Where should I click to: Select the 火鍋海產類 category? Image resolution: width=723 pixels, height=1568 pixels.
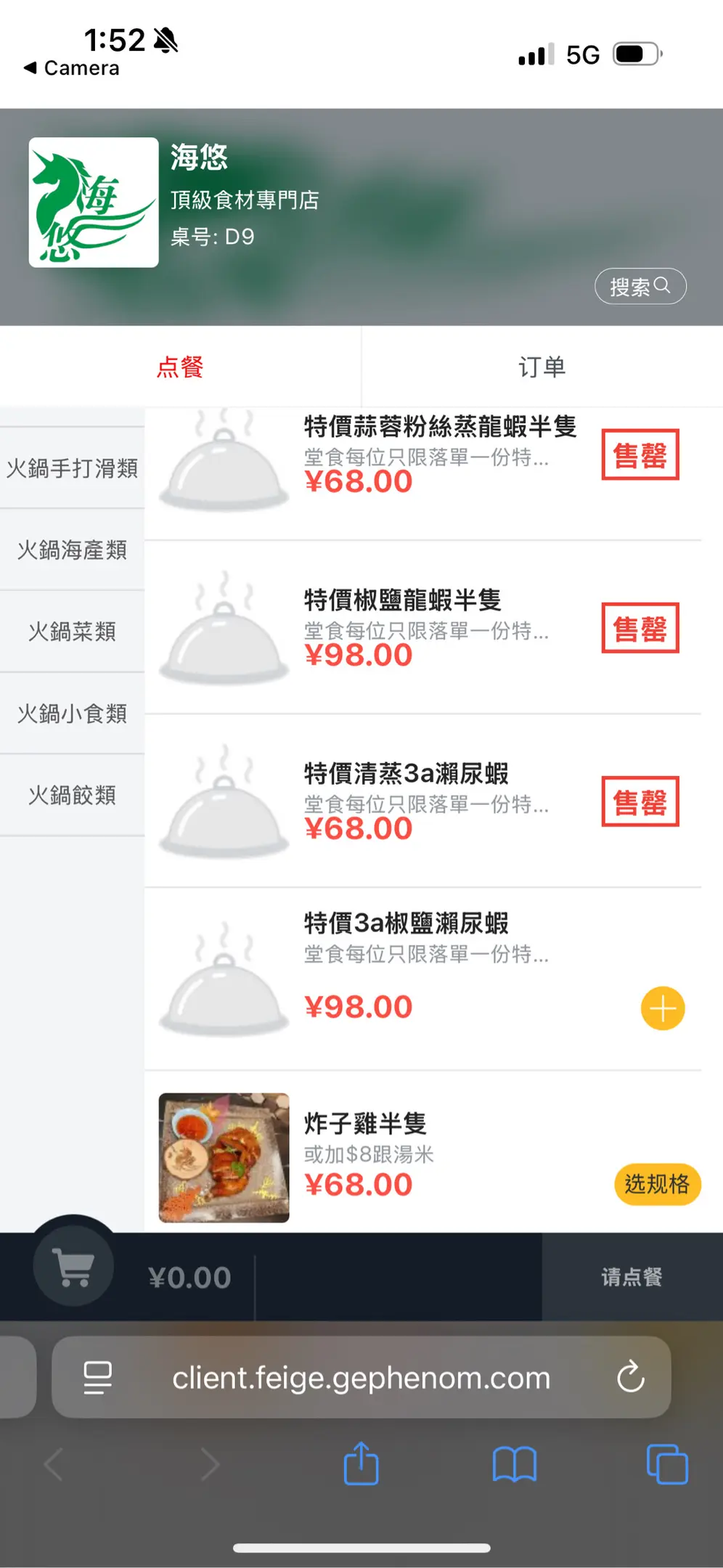pyautogui.click(x=72, y=550)
